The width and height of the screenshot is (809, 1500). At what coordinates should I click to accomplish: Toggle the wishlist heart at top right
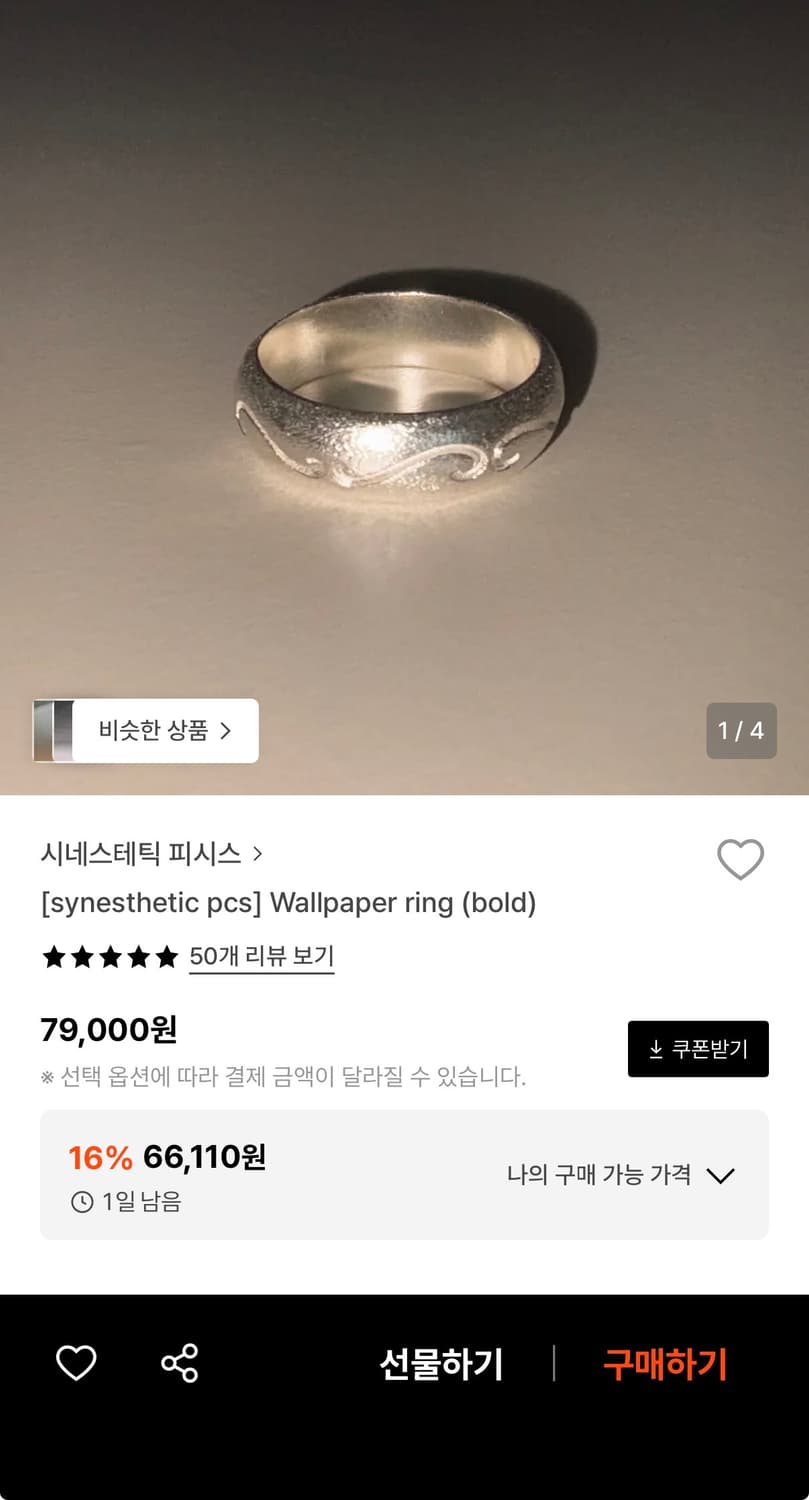tap(741, 858)
